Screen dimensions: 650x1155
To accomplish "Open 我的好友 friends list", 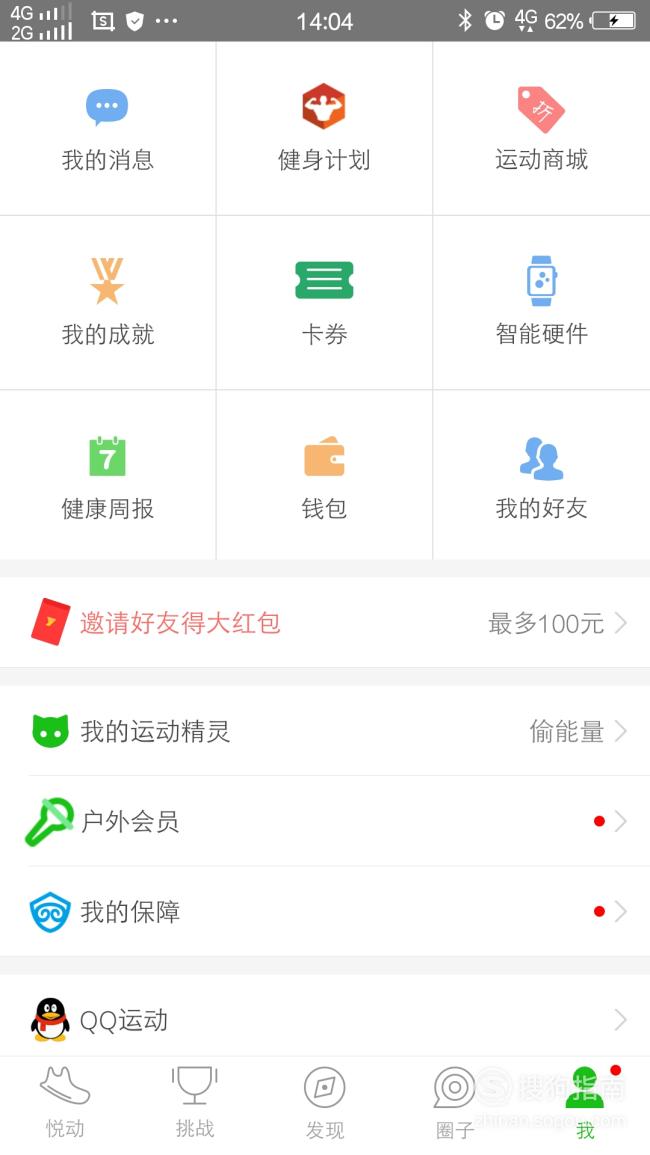I will [541, 475].
